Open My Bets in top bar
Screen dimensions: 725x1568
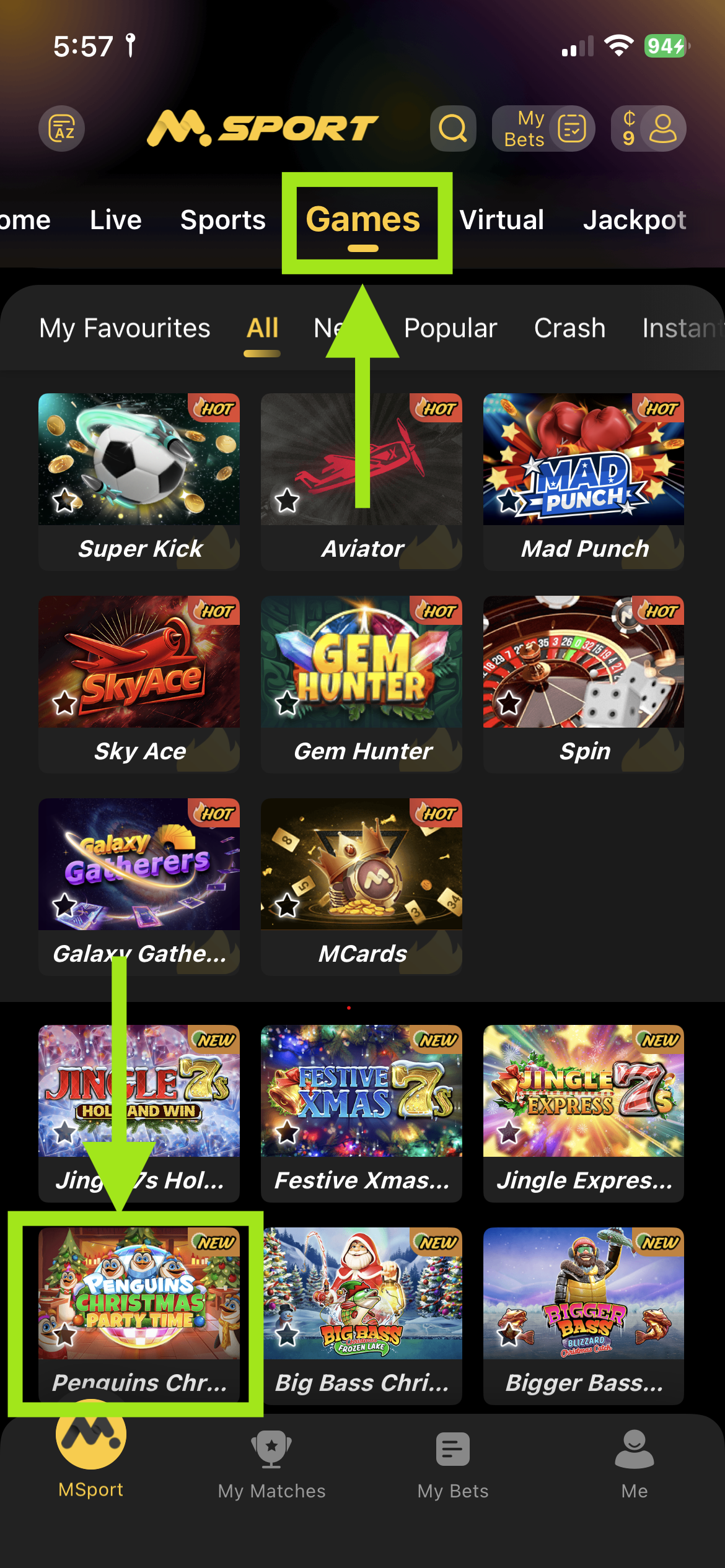tap(543, 128)
